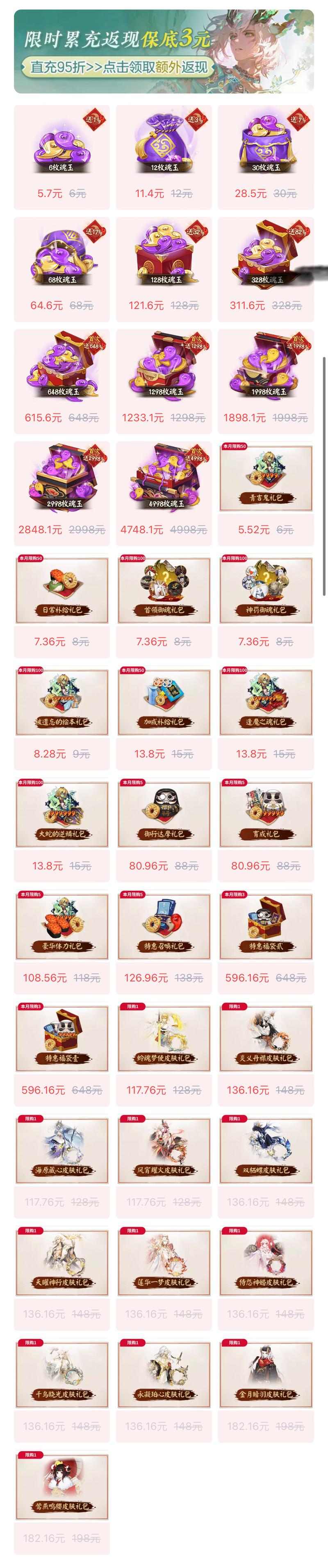Open the 328枚魂玉 pack

coord(266,268)
